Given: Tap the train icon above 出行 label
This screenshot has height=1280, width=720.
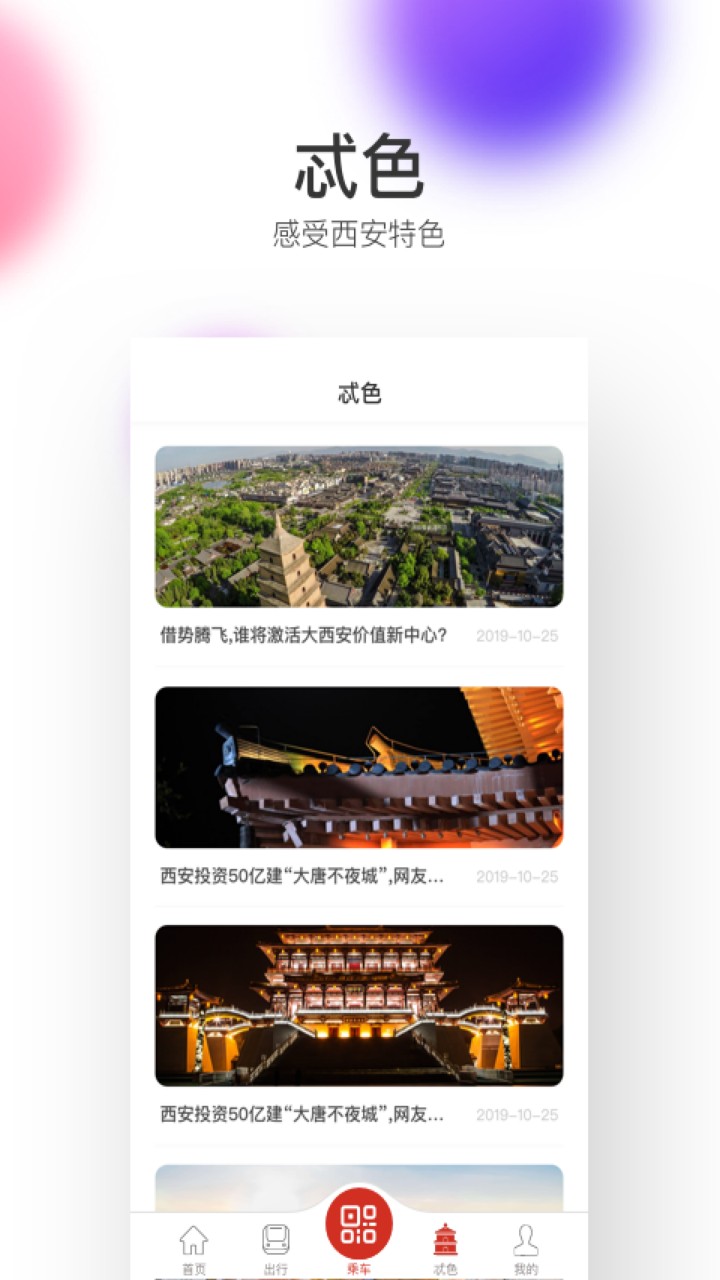Looking at the screenshot, I should [276, 1238].
